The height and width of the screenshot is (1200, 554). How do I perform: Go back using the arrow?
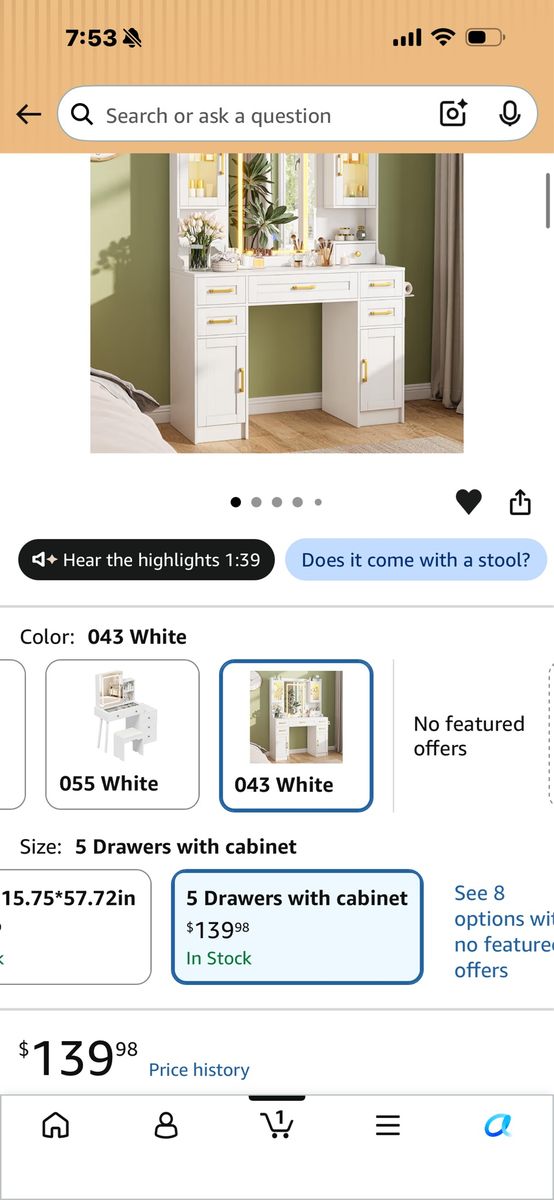(x=29, y=115)
